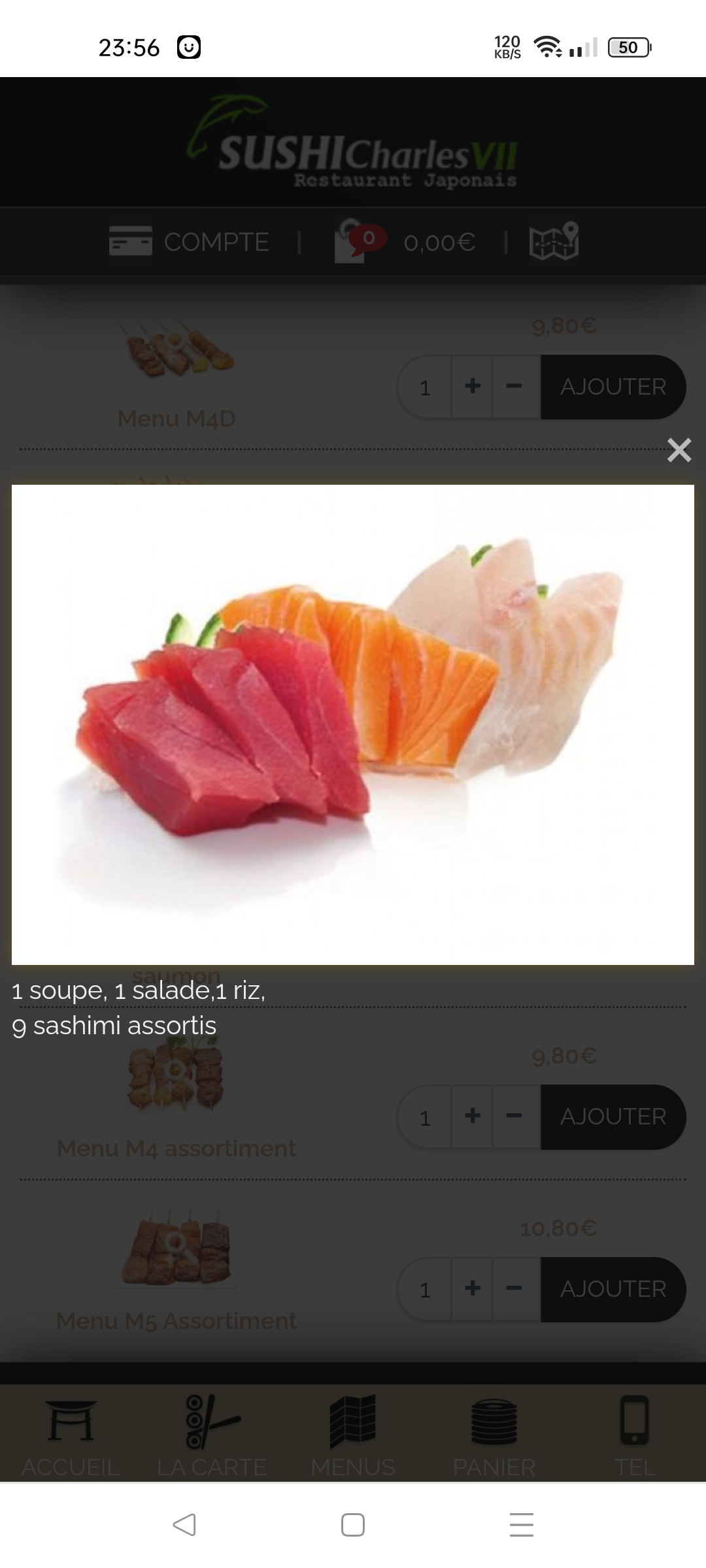Switch to the MENUS tab
Screen dimensions: 706x1568
click(x=353, y=1436)
